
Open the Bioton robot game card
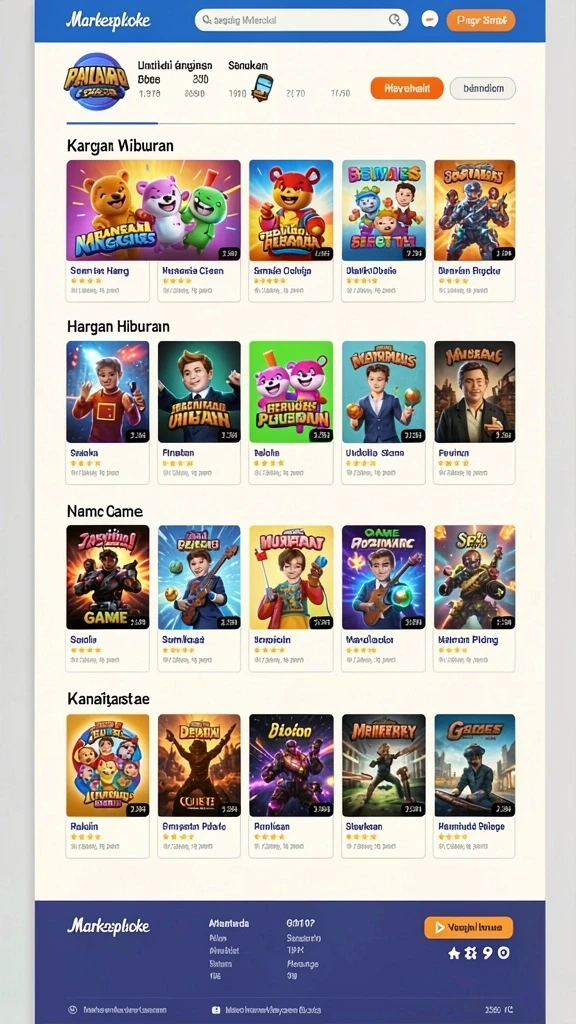pos(291,785)
